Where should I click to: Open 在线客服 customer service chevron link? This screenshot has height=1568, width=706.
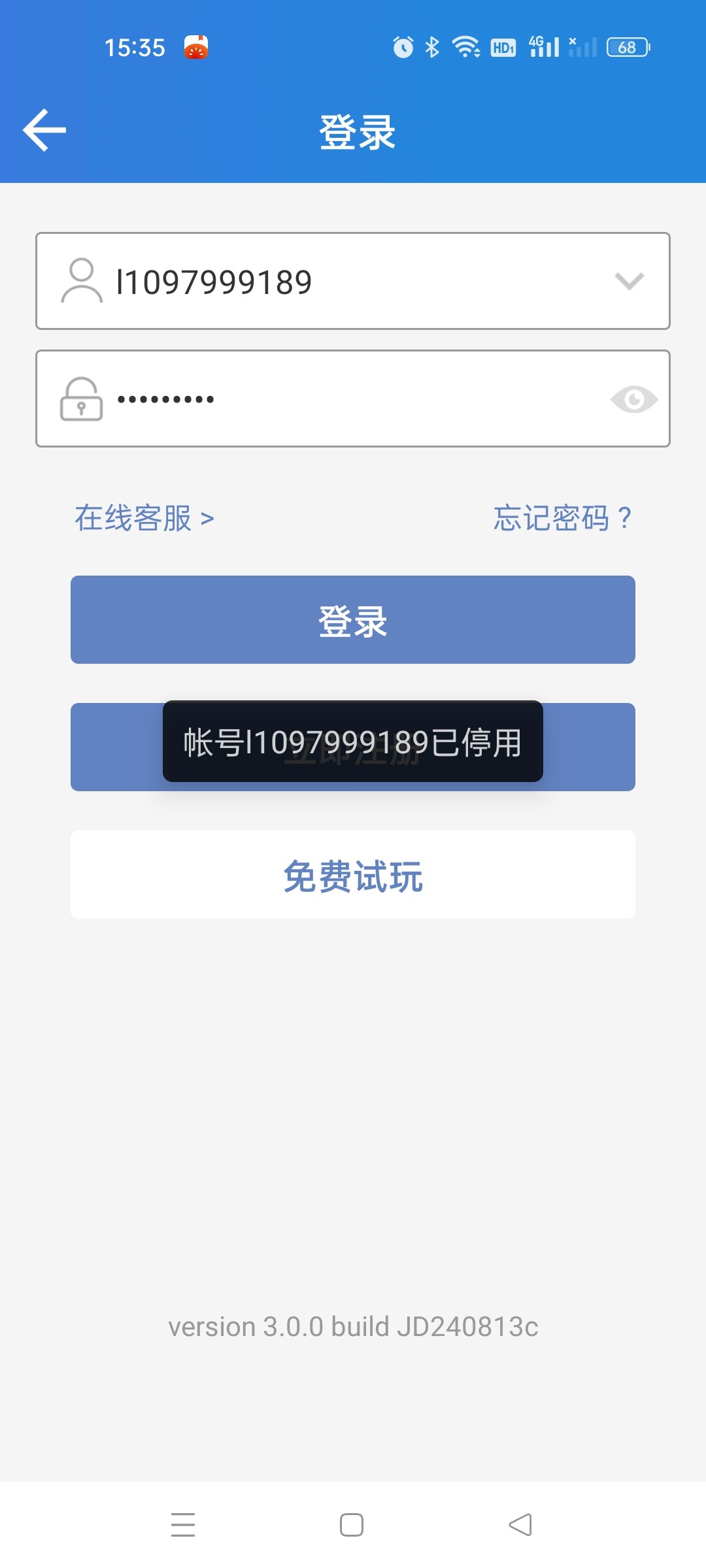click(145, 519)
